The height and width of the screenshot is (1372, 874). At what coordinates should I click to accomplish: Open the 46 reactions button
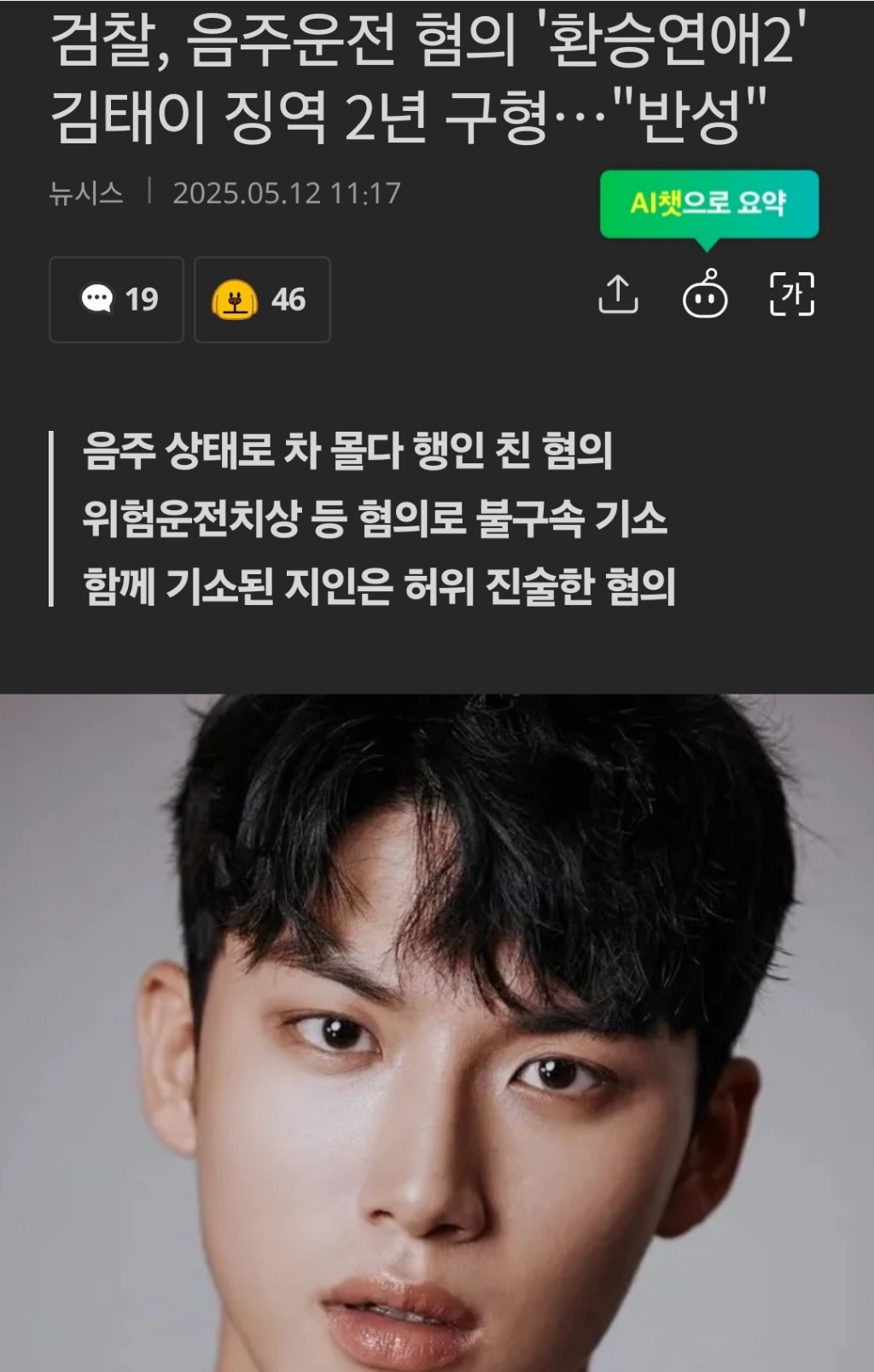tap(262, 299)
